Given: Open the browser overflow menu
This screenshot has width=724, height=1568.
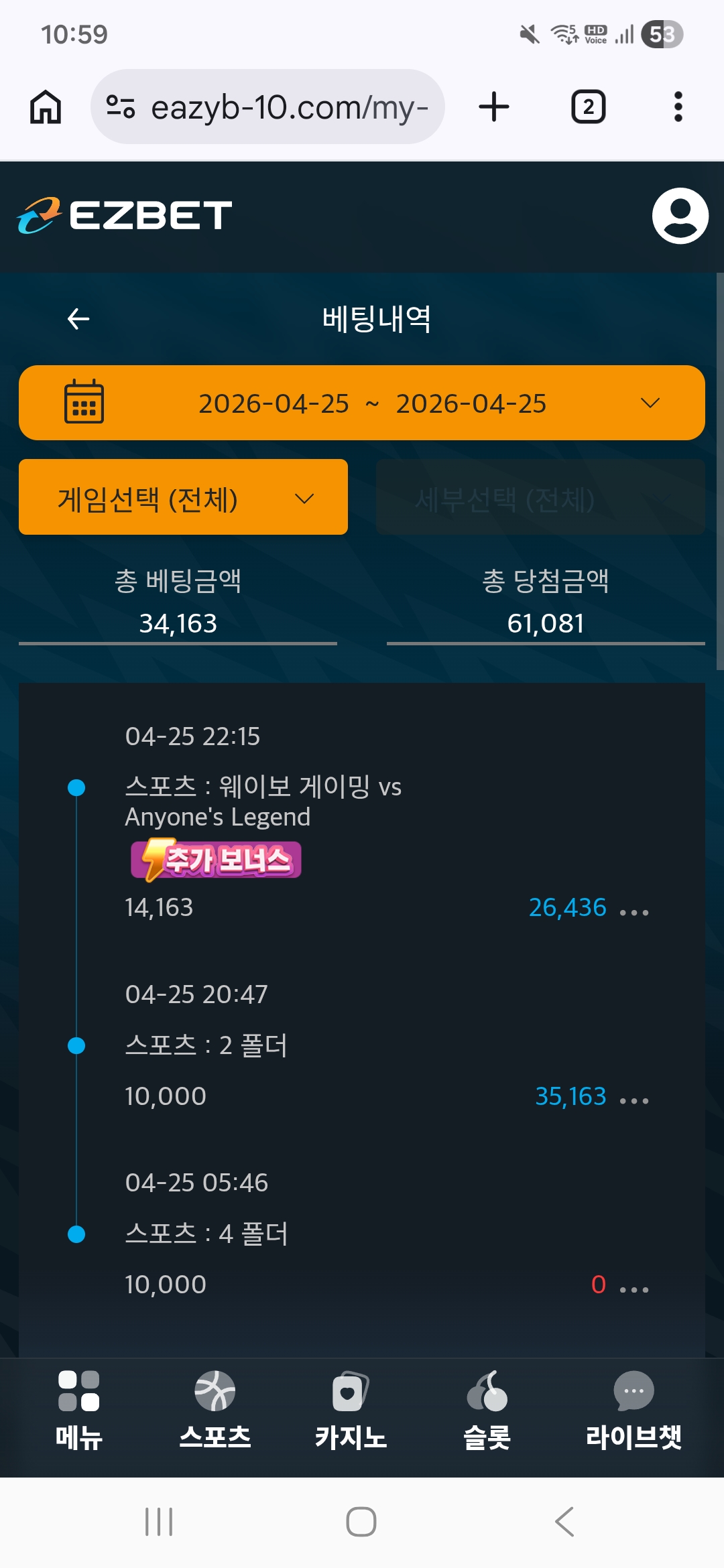Looking at the screenshot, I should (678, 107).
